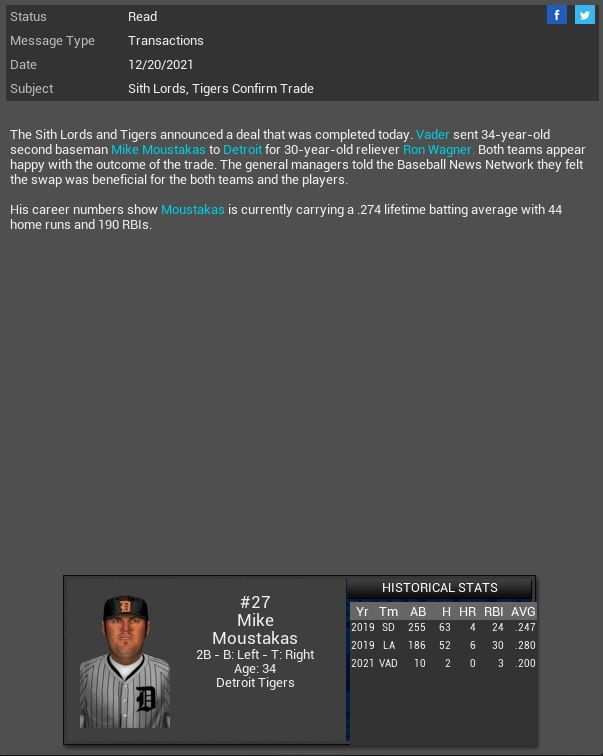The image size is (603, 756).
Task: Tap the Moustakas link in career numbers sentence
Action: pyautogui.click(x=193, y=210)
